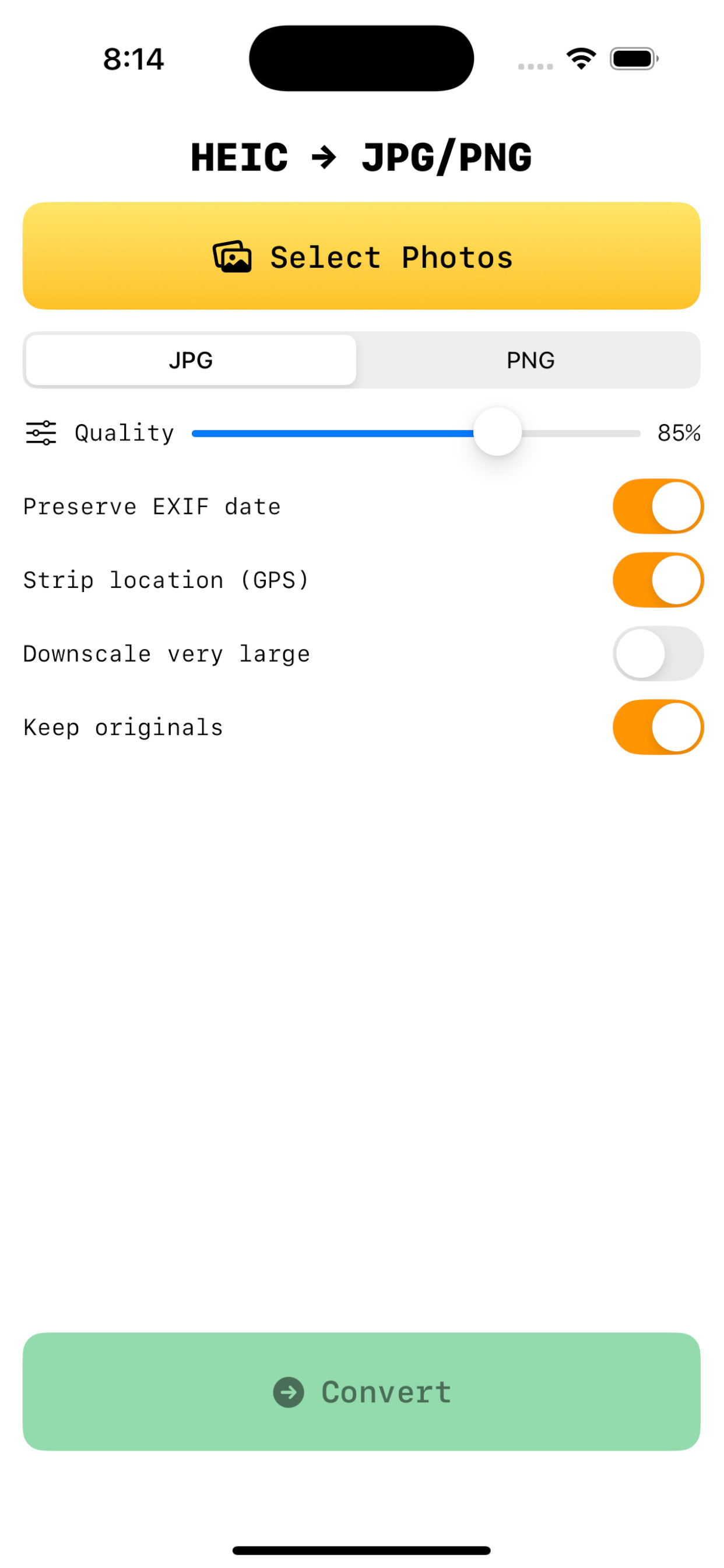The image size is (724, 1568).
Task: Enable Downscale very large
Action: 657,654
